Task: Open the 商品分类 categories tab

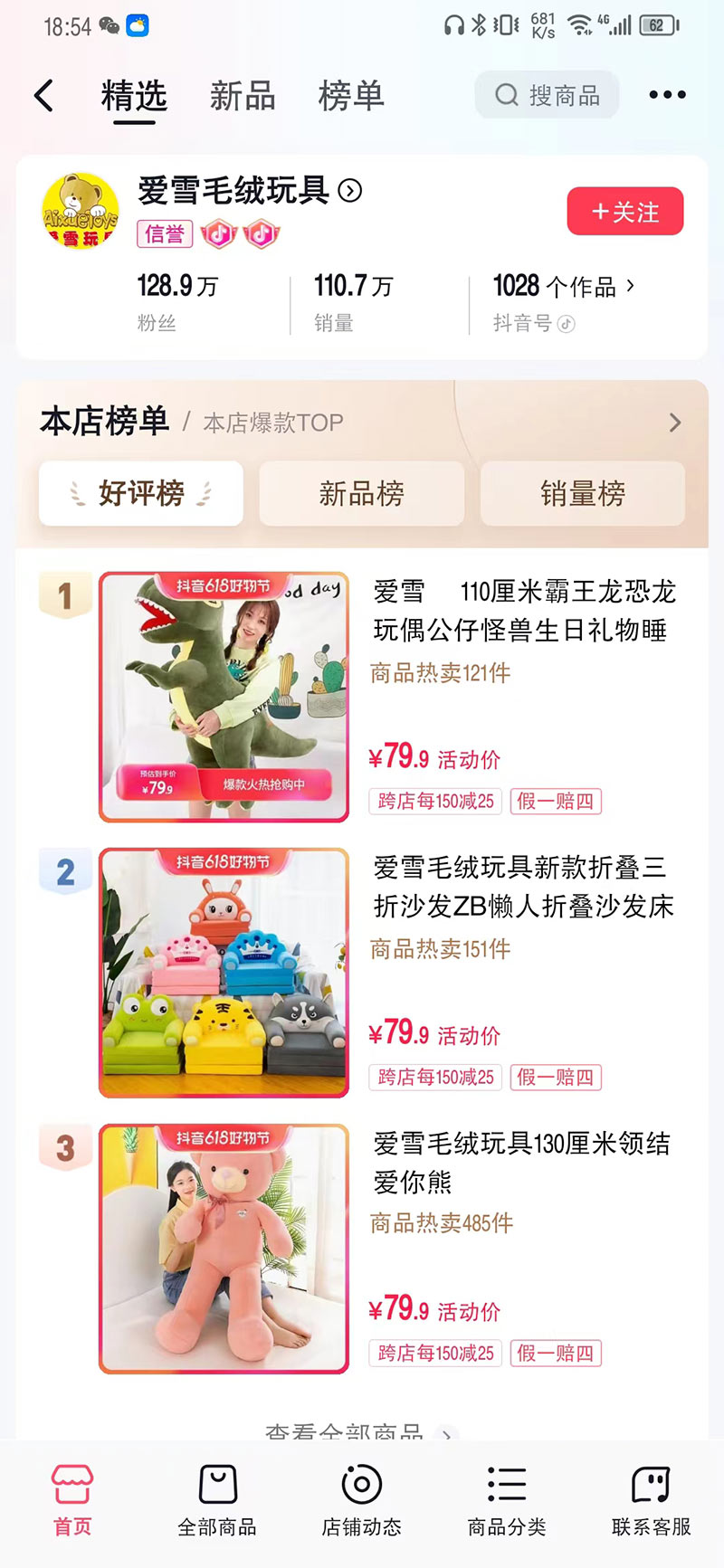Action: [506, 1500]
